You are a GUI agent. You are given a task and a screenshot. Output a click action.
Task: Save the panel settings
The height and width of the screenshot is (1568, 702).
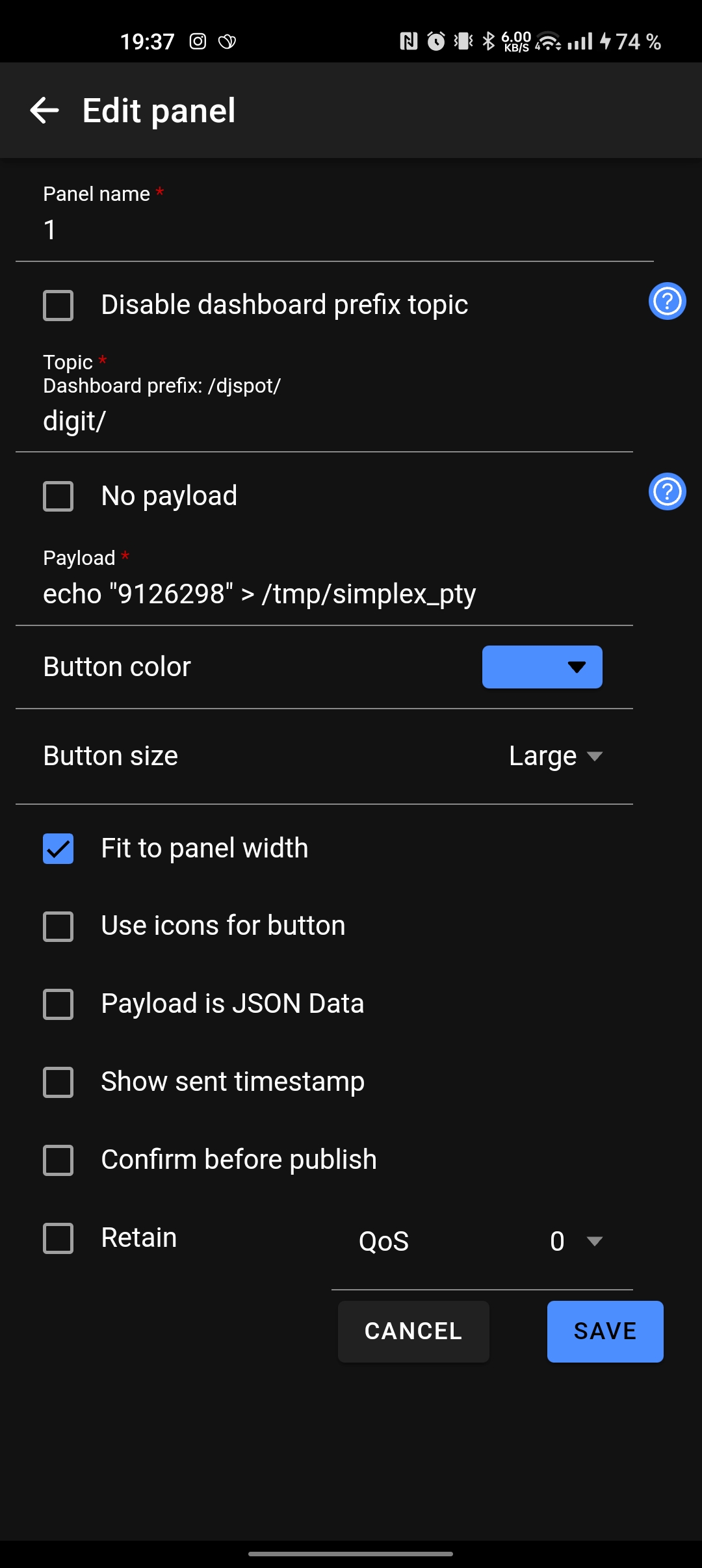tap(604, 1331)
